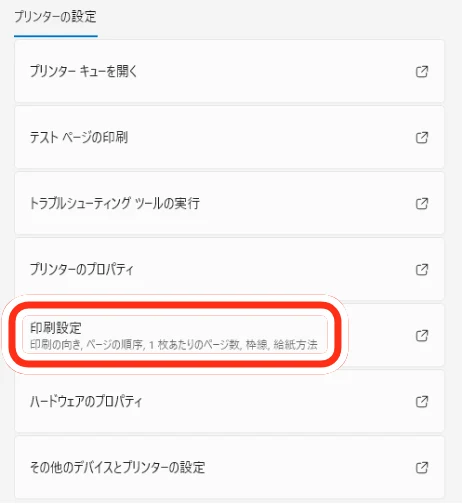Tap テスト ページの印刷 to print test page
The image size is (463, 504).
tap(229, 137)
